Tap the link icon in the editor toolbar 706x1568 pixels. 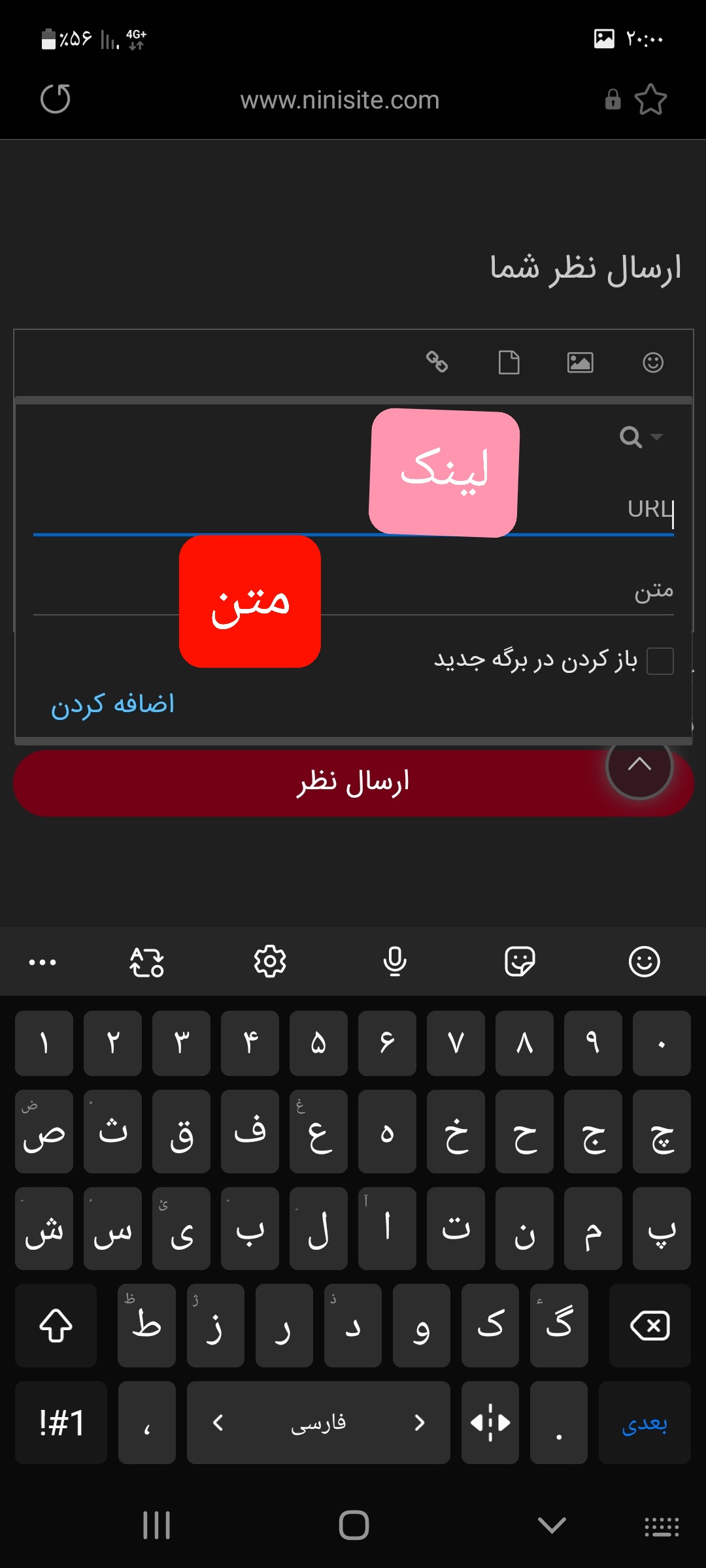[x=437, y=361]
